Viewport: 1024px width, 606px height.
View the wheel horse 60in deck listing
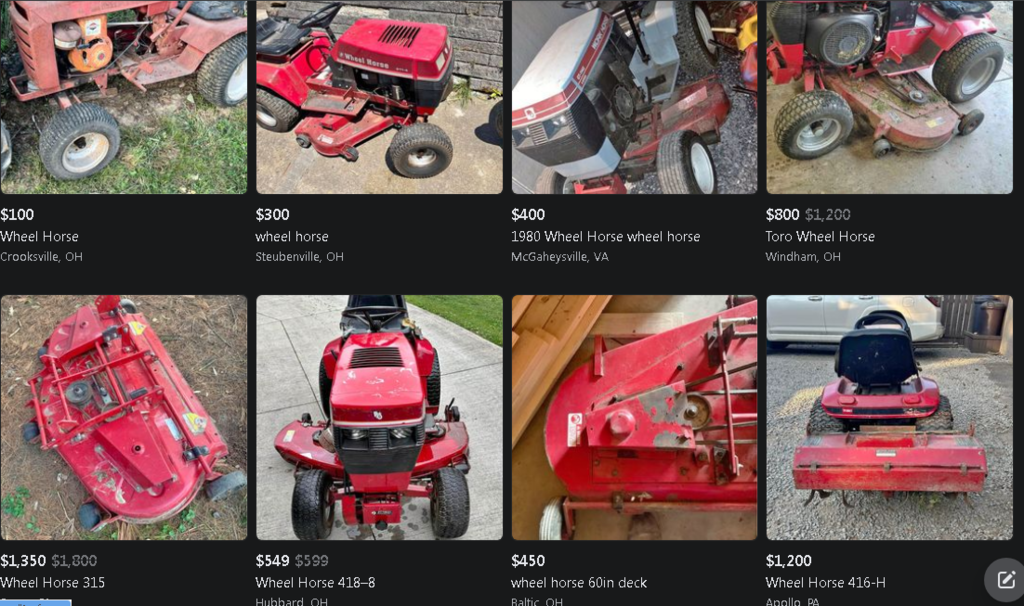coord(634,417)
